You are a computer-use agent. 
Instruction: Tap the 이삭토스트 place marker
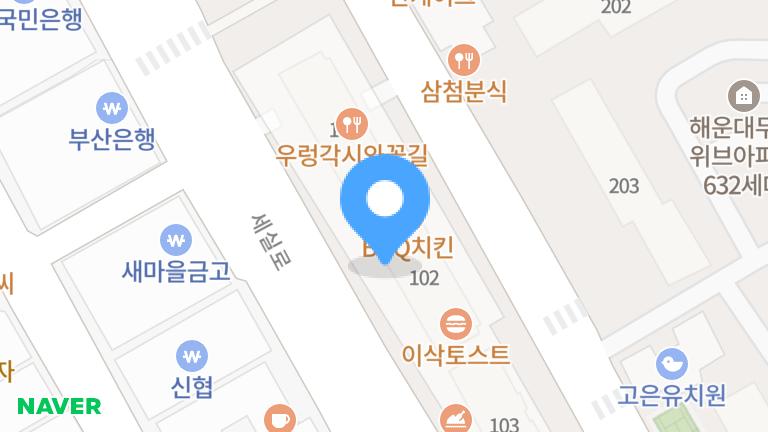tap(455, 323)
